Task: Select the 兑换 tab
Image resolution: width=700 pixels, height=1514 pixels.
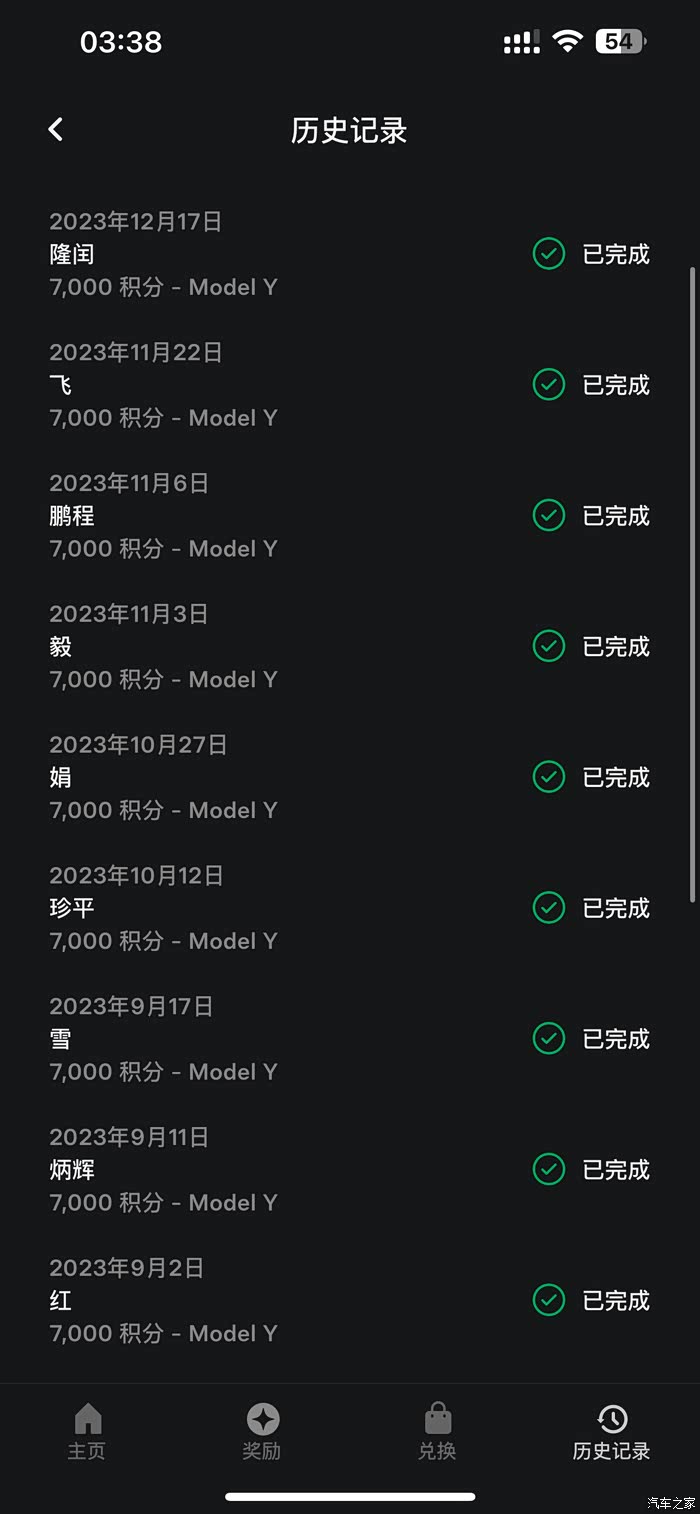Action: pyautogui.click(x=437, y=1431)
